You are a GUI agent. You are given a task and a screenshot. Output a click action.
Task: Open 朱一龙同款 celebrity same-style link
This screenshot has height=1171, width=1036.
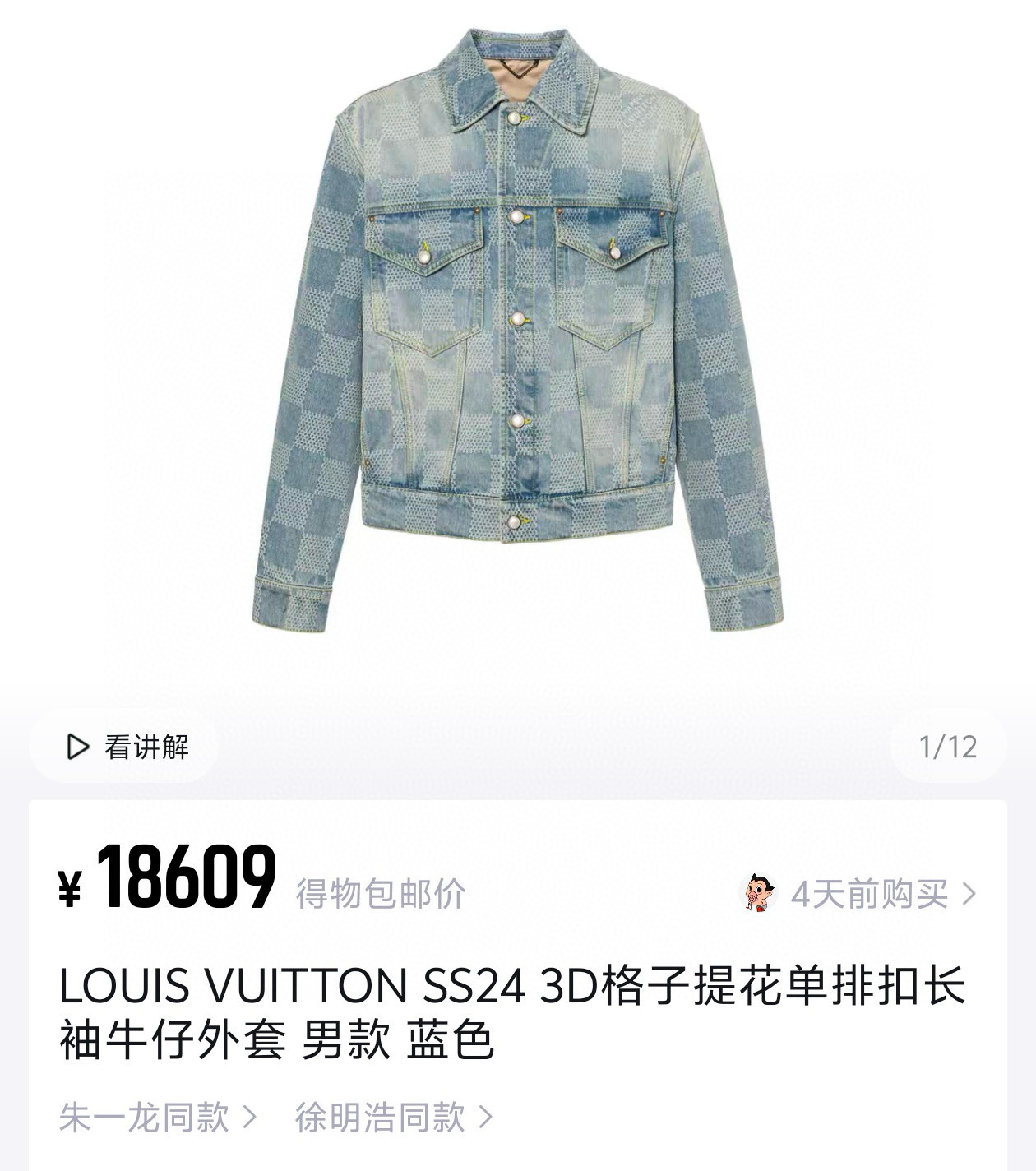158,1117
